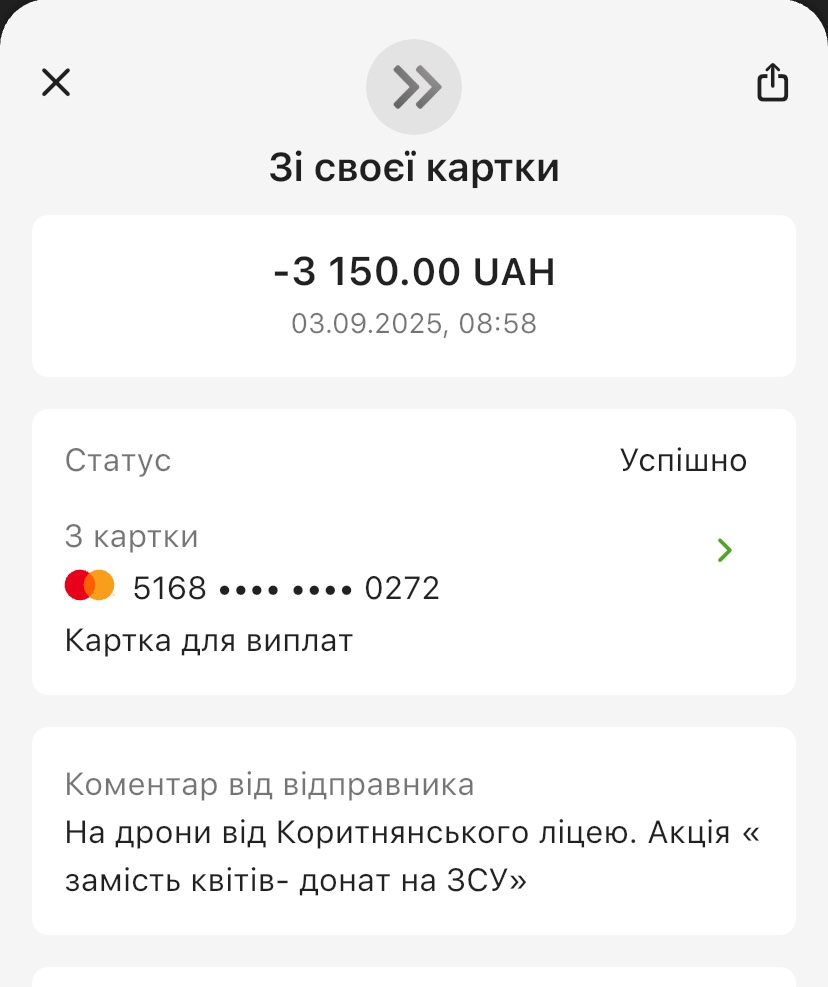Open the card 5168 •••• 0272 details

[x=725, y=550]
